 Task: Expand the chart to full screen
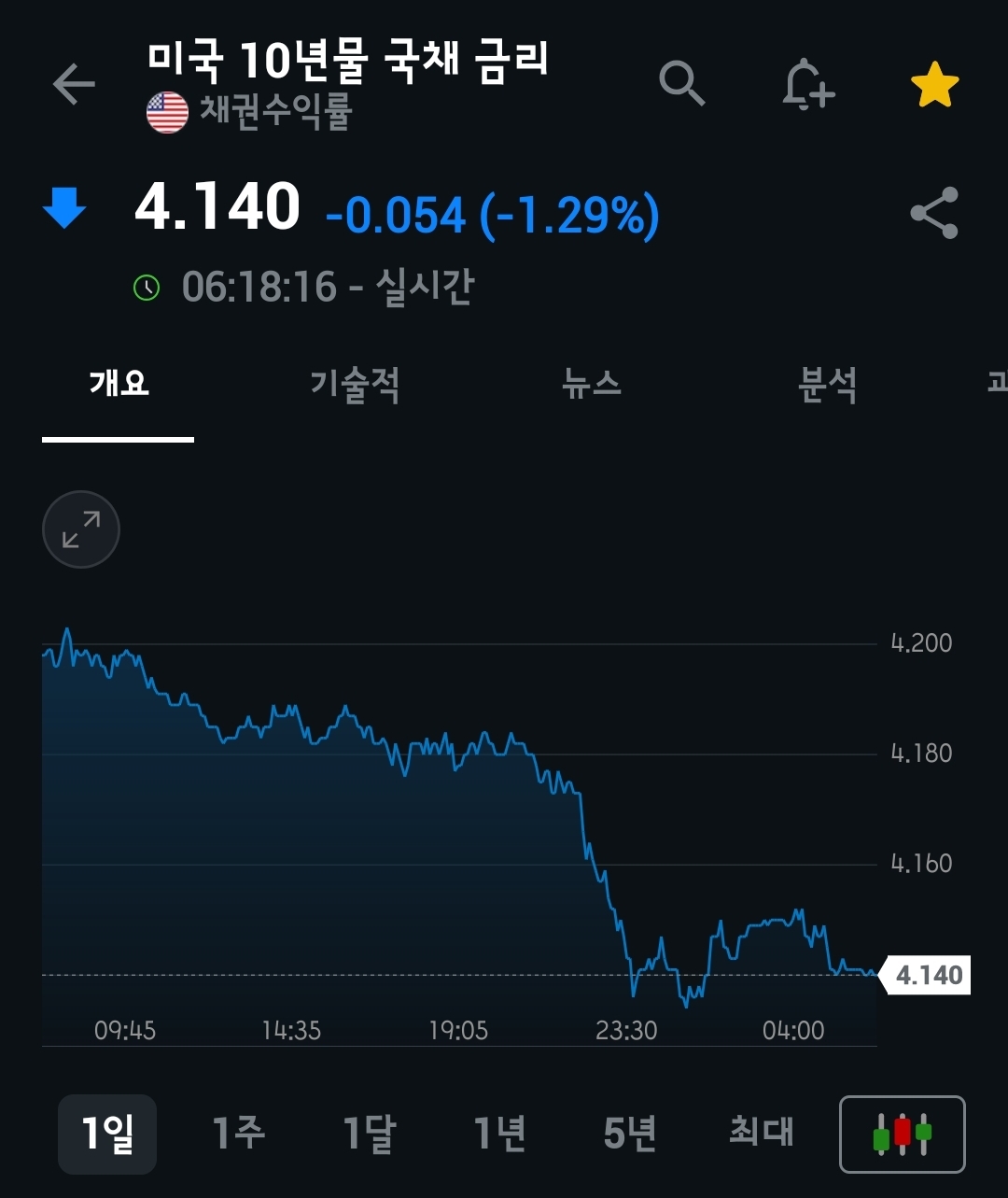[x=81, y=529]
